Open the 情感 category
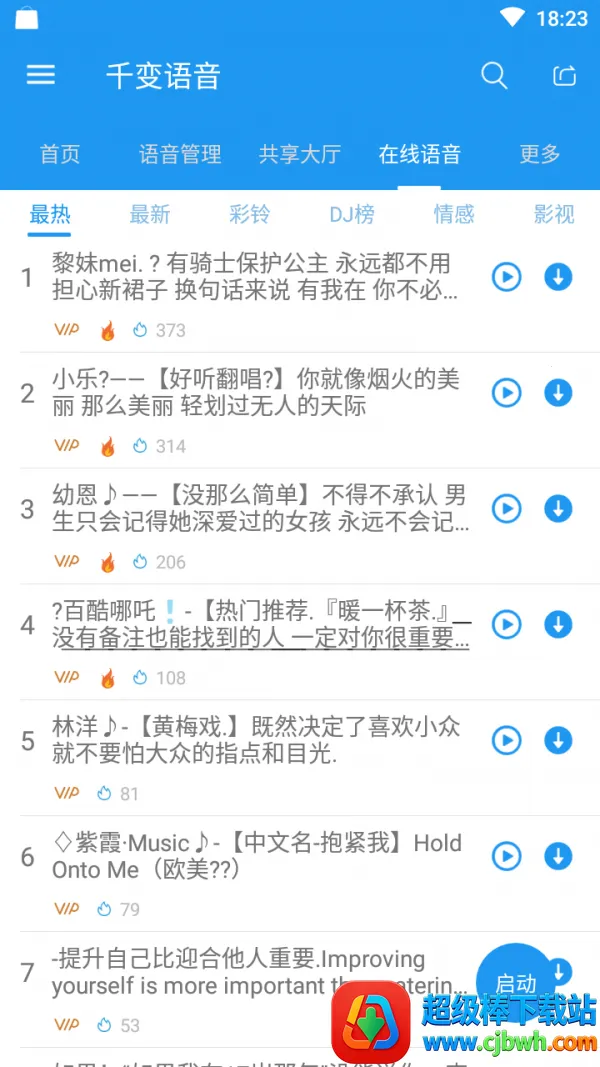 pos(454,214)
